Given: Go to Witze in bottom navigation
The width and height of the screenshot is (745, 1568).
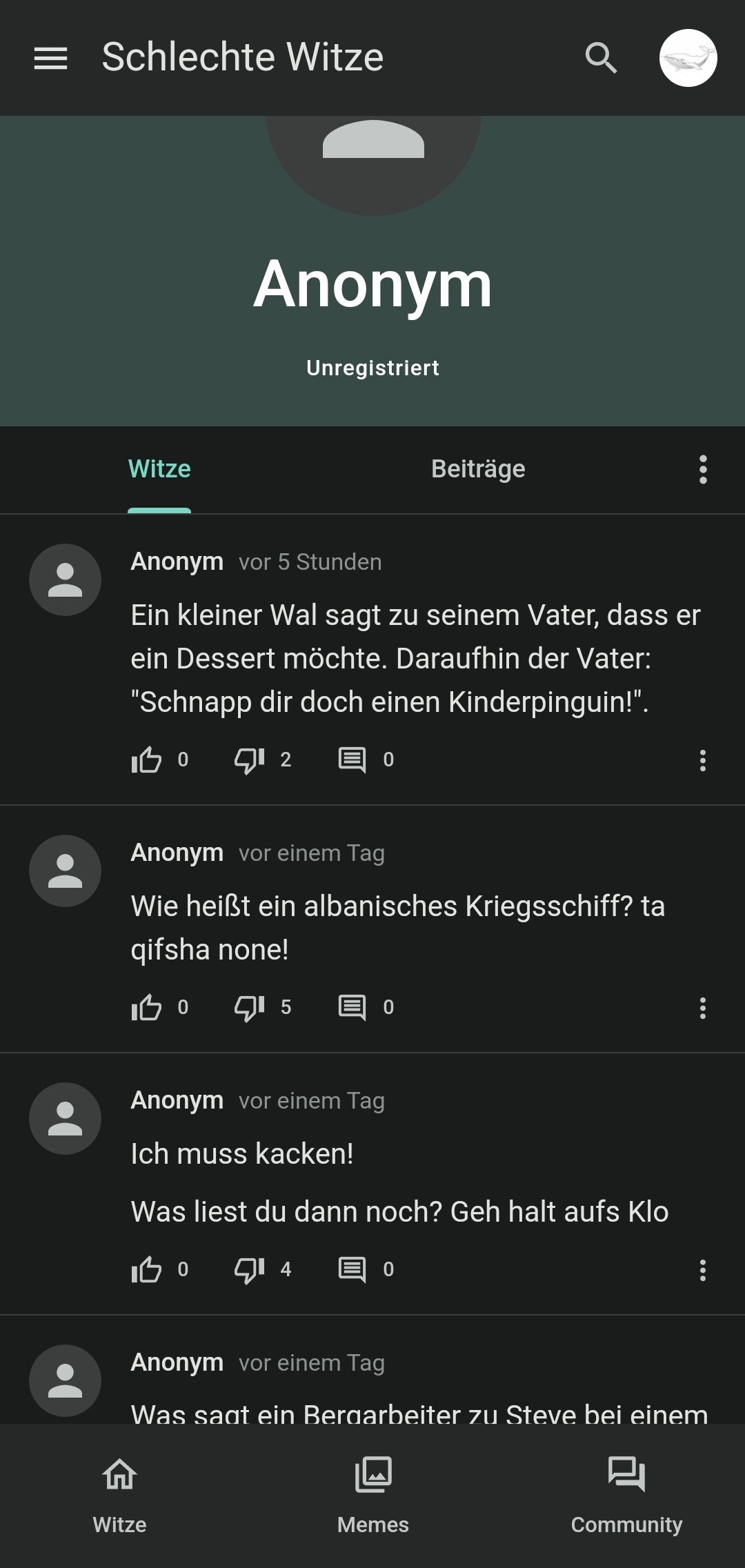Looking at the screenshot, I should coord(120,1494).
